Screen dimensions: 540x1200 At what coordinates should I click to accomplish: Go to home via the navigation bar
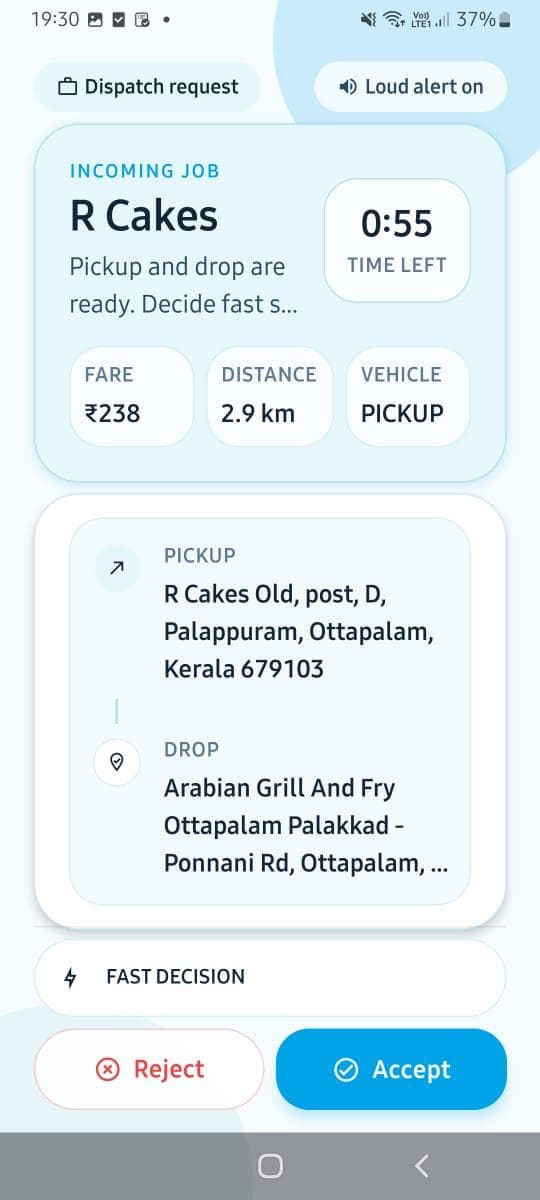pos(270,1165)
